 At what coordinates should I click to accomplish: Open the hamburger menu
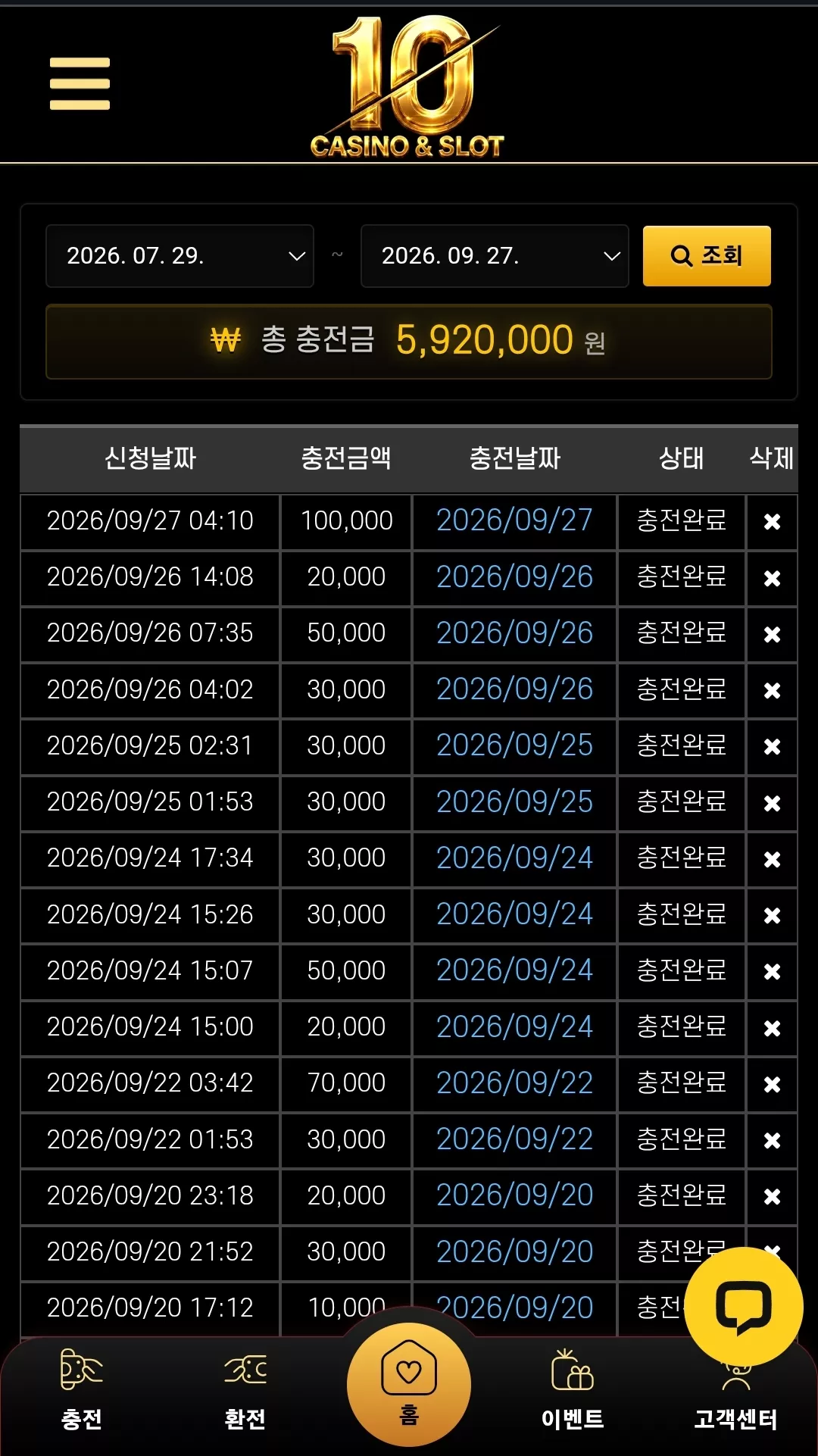pos(80,83)
